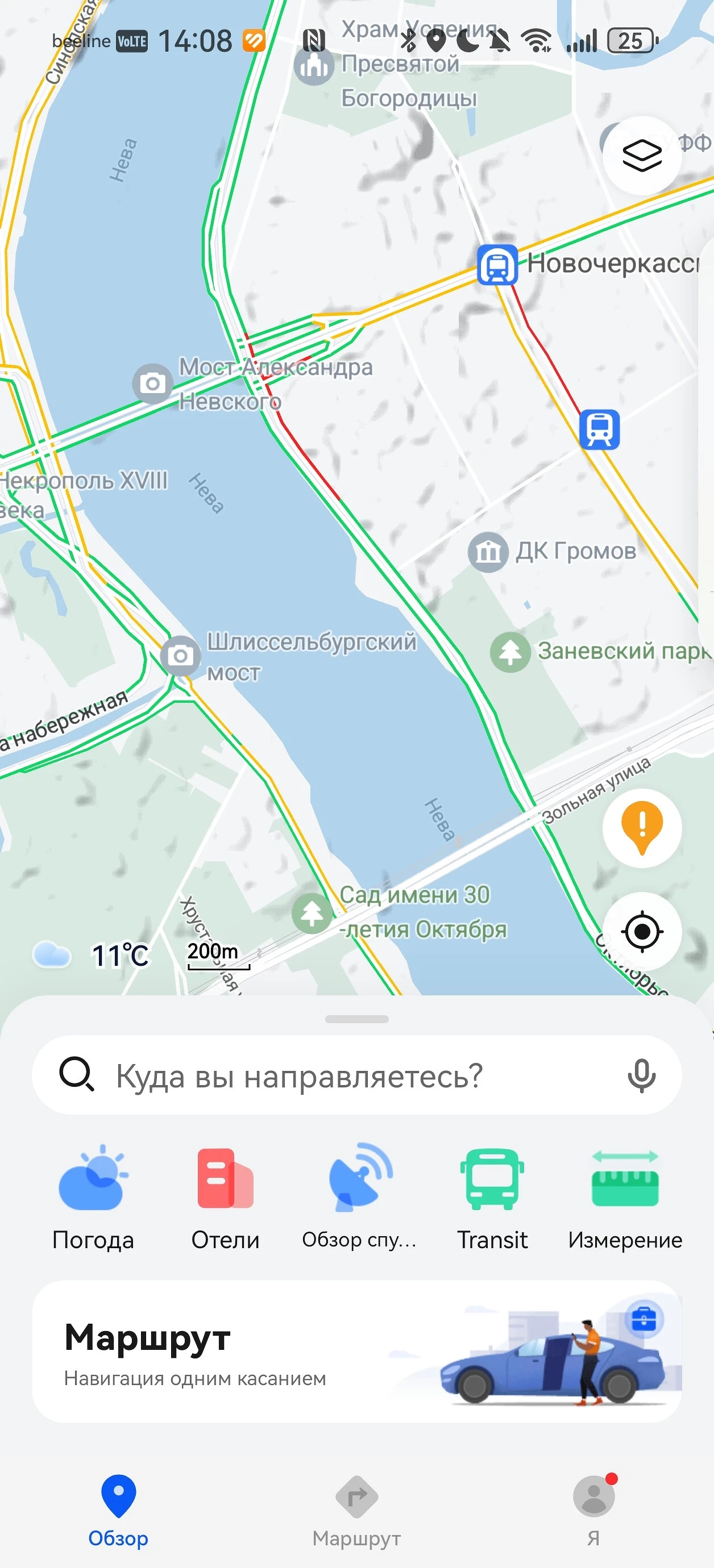Select the Заневский парк marker

click(510, 652)
